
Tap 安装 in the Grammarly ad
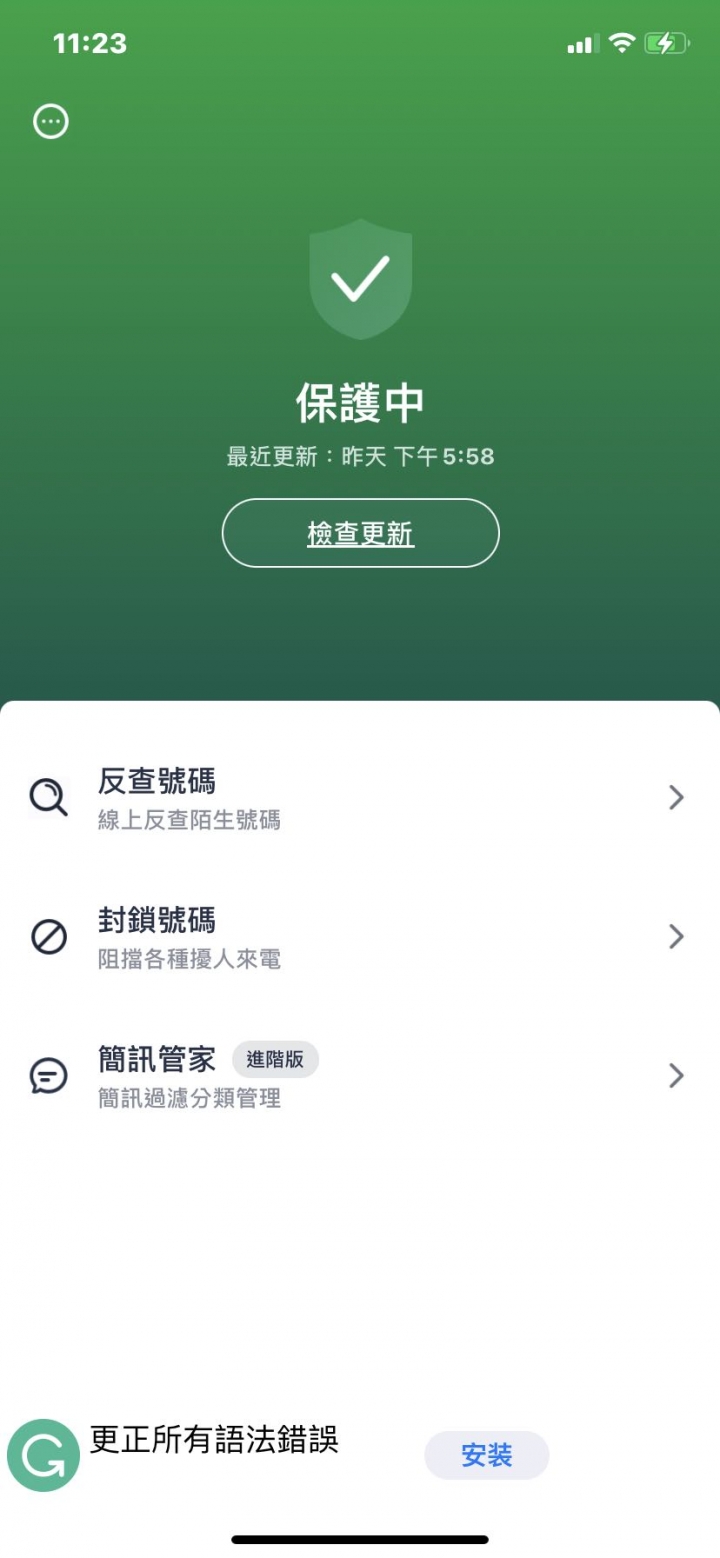[487, 1455]
